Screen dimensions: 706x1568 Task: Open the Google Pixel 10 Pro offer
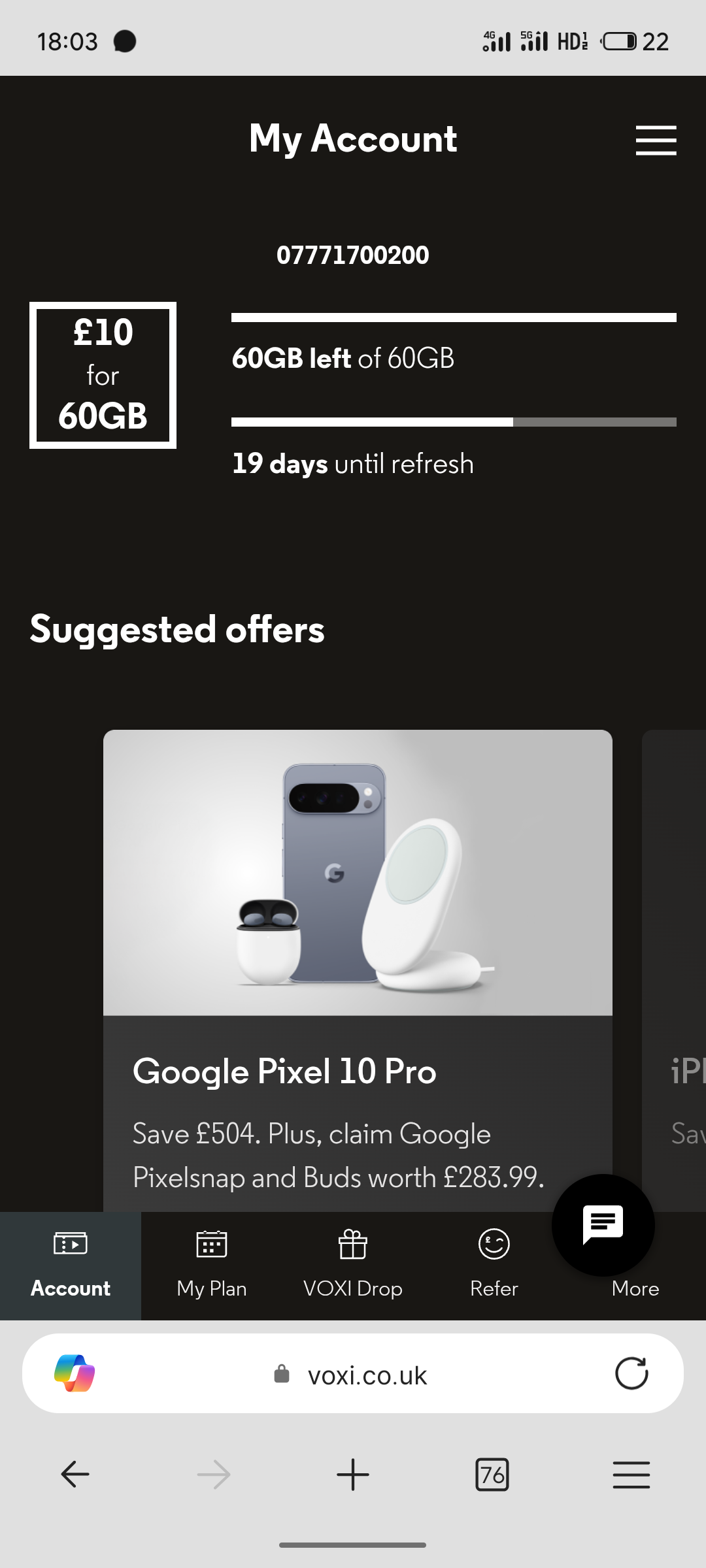357,967
